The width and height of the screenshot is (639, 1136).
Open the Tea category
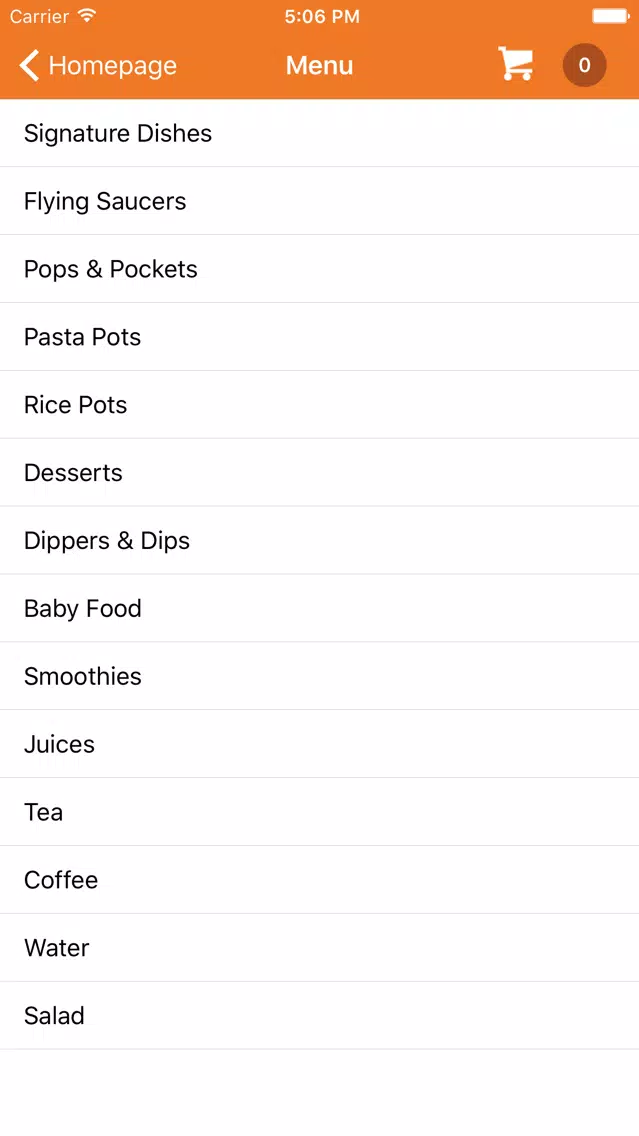coord(320,811)
